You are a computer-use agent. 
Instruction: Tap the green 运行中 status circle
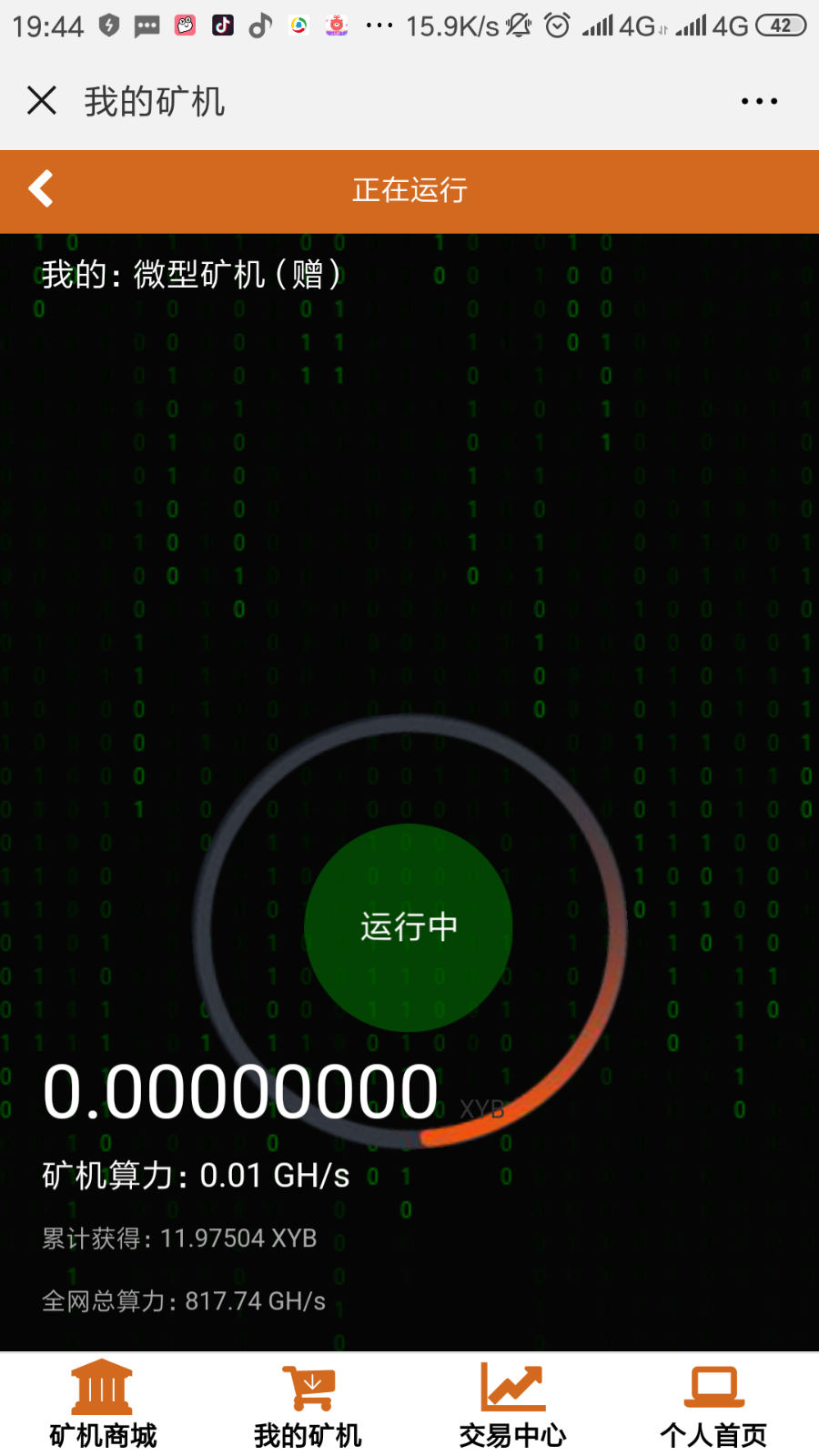click(x=409, y=926)
